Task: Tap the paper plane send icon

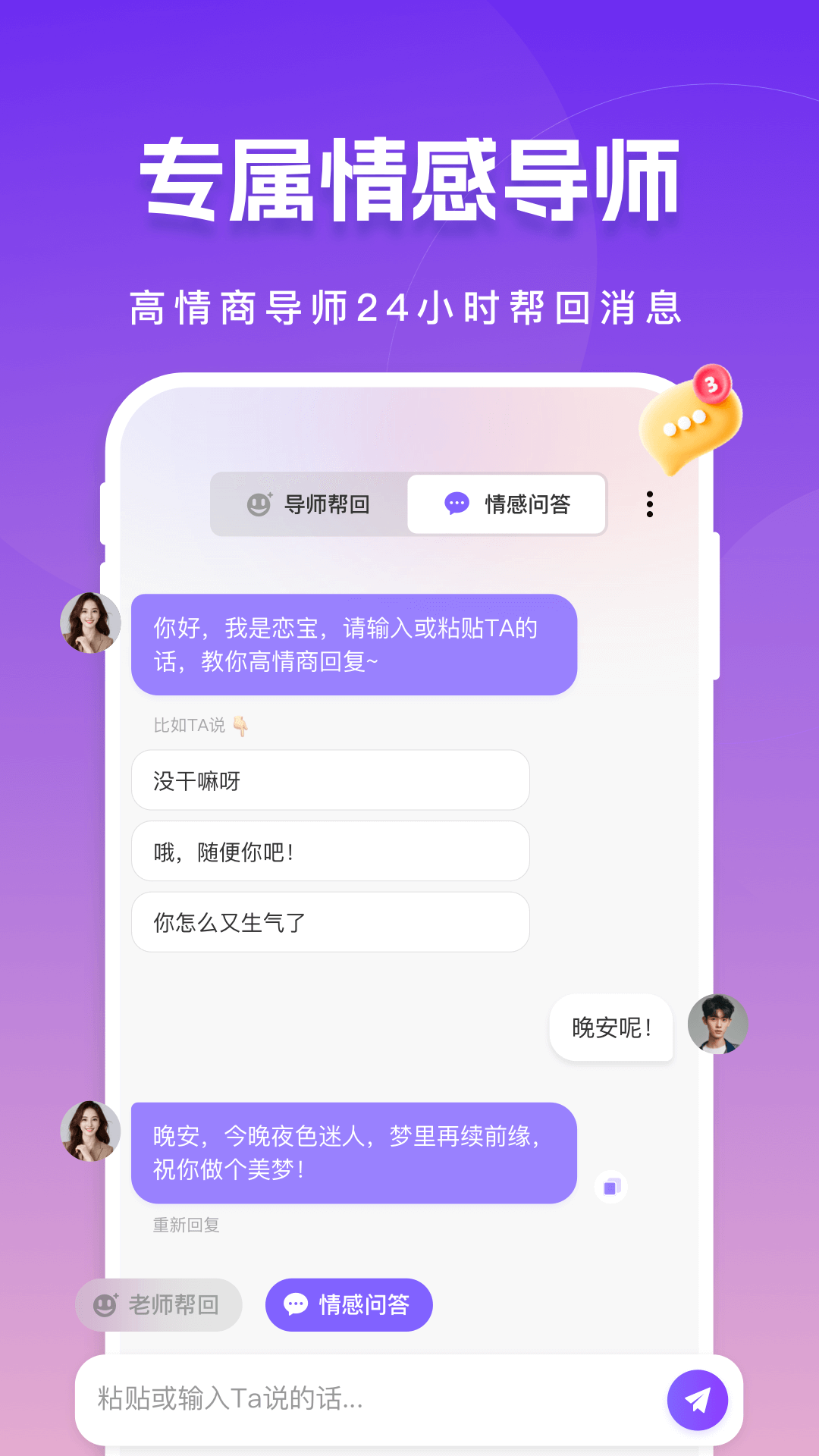Action: tap(696, 1399)
